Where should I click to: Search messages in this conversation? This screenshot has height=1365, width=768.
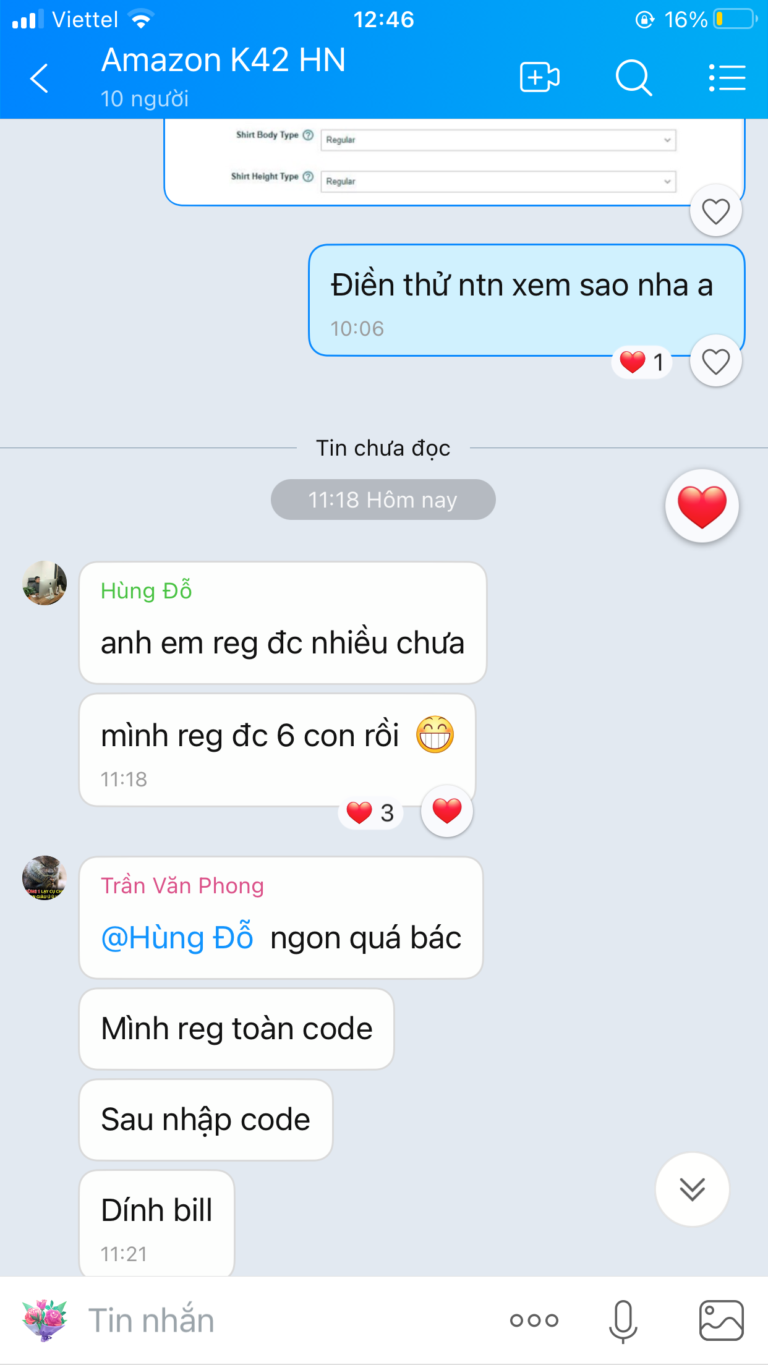(x=633, y=78)
